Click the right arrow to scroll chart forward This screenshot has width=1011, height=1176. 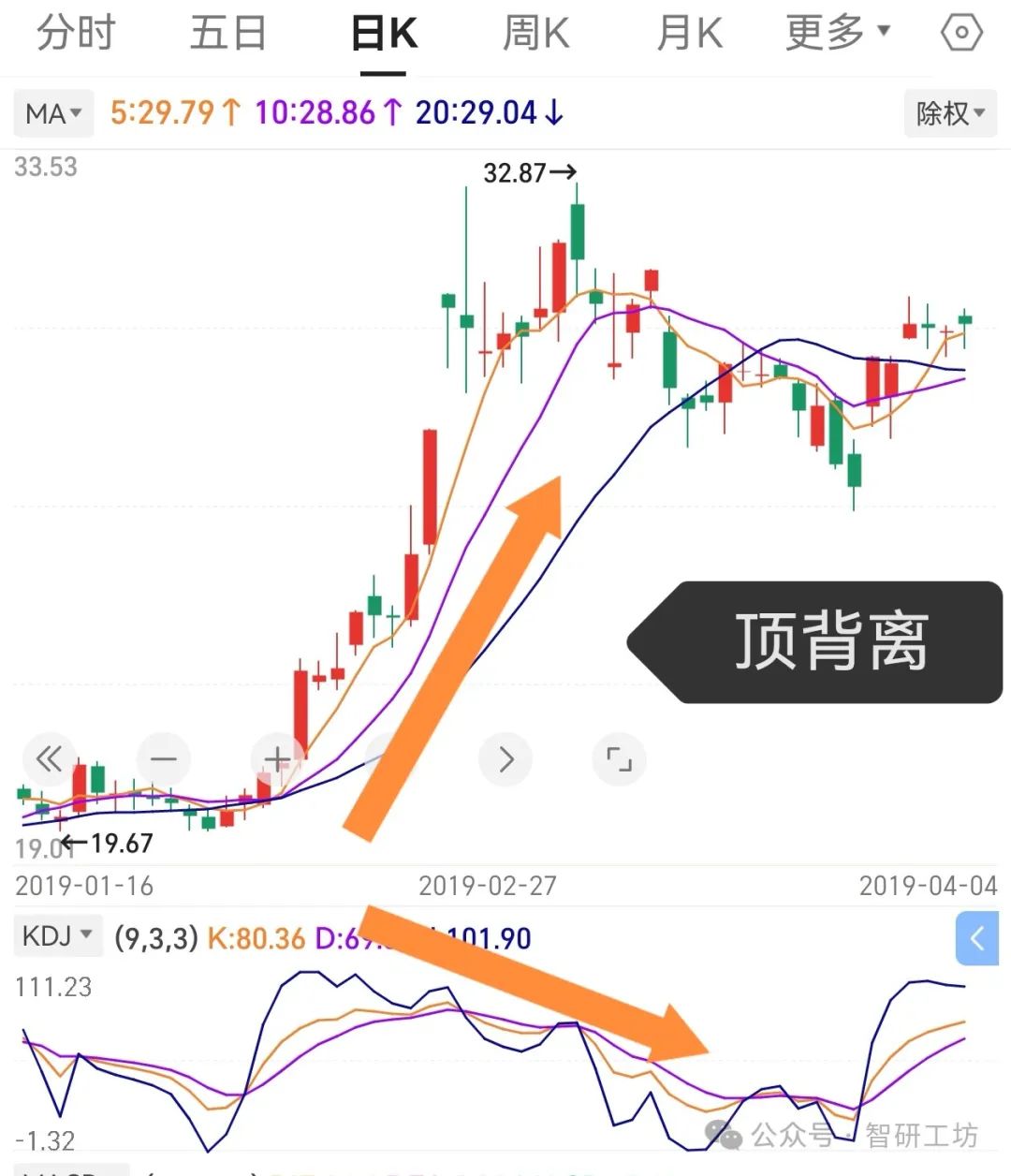point(505,759)
